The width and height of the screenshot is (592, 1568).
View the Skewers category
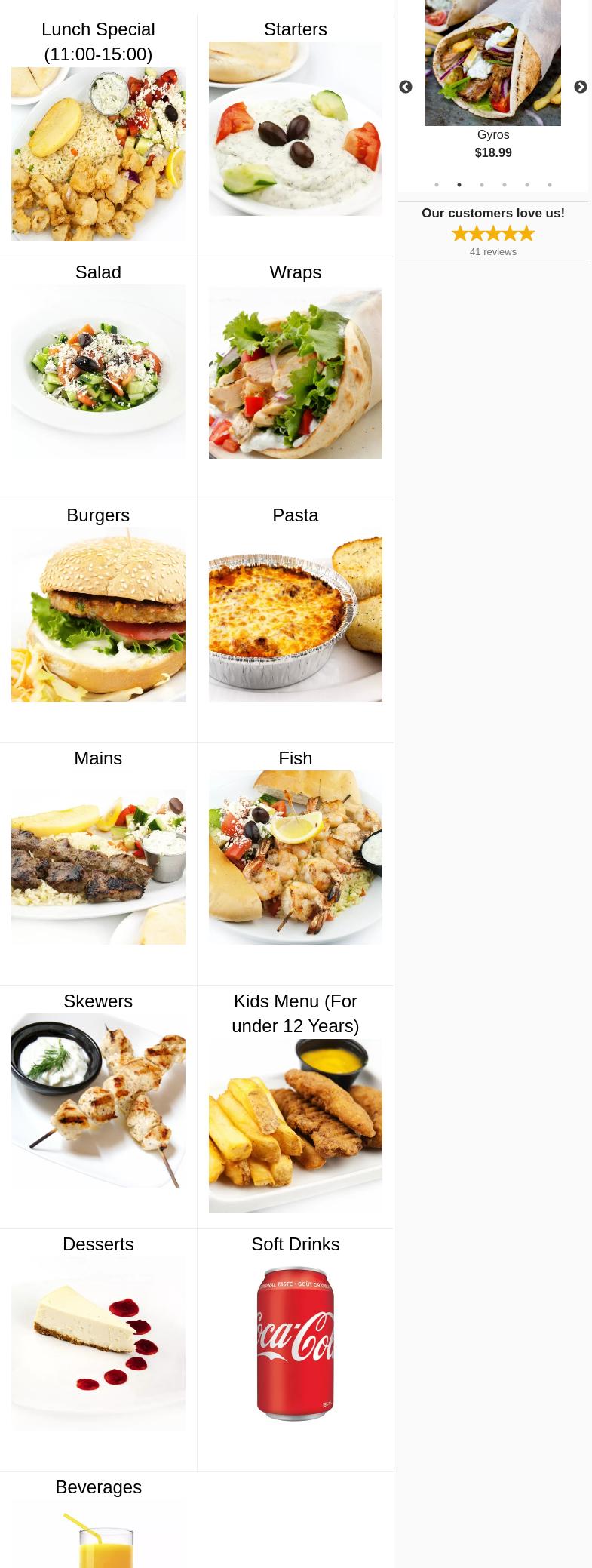98,1100
